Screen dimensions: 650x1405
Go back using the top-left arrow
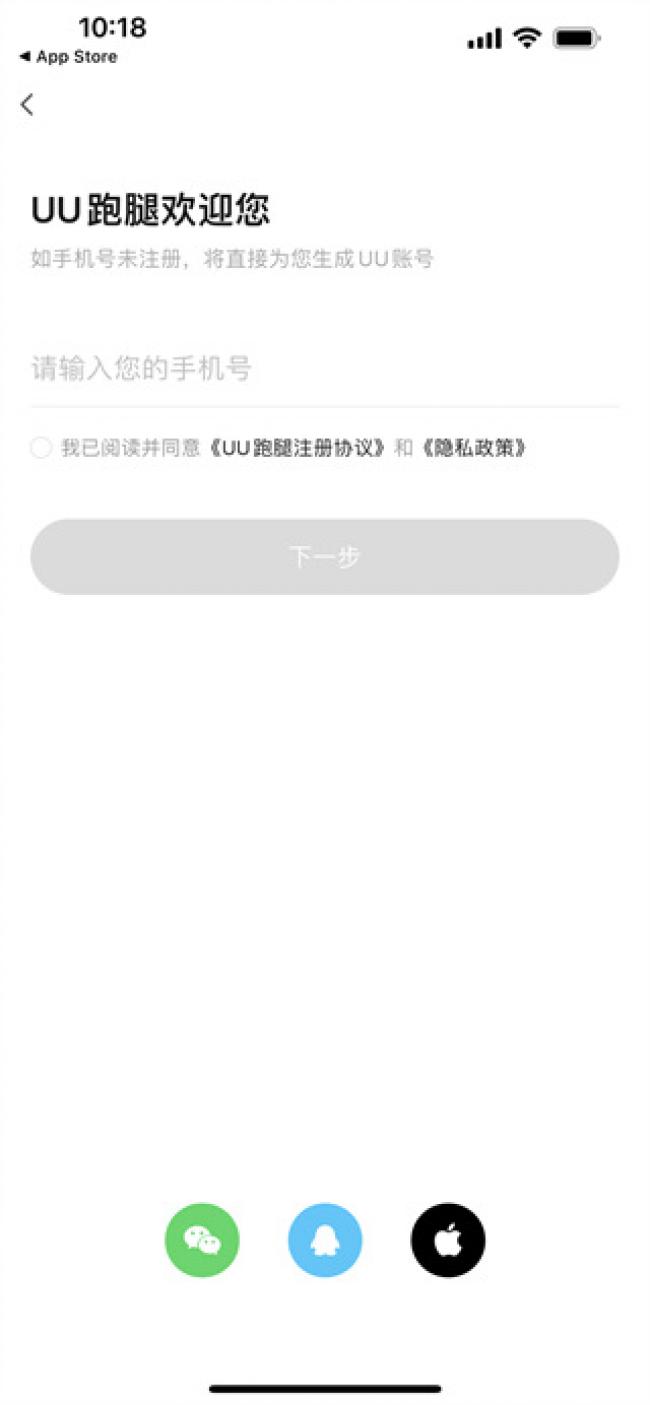[27, 104]
